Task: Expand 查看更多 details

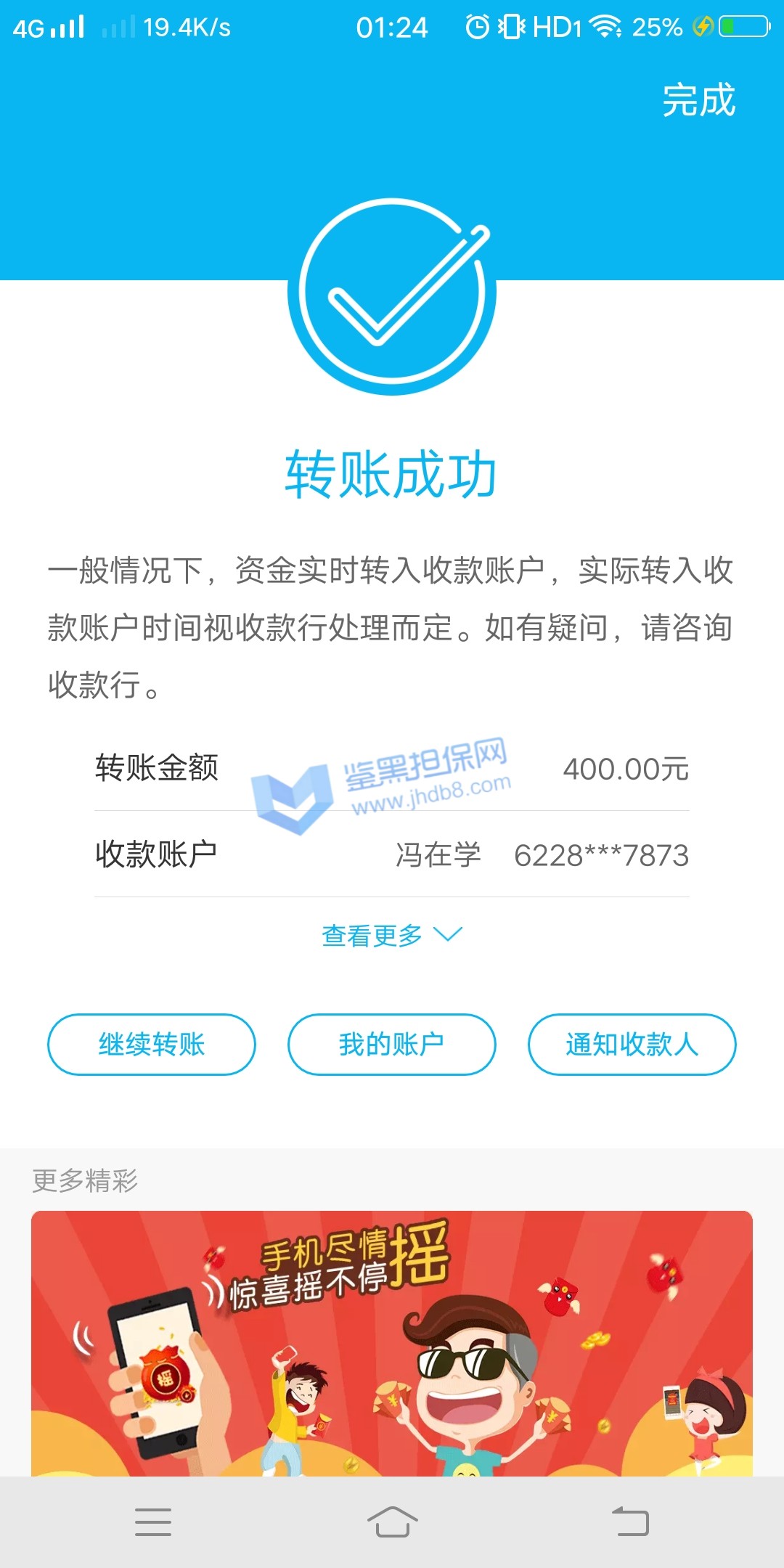Action: [x=391, y=935]
